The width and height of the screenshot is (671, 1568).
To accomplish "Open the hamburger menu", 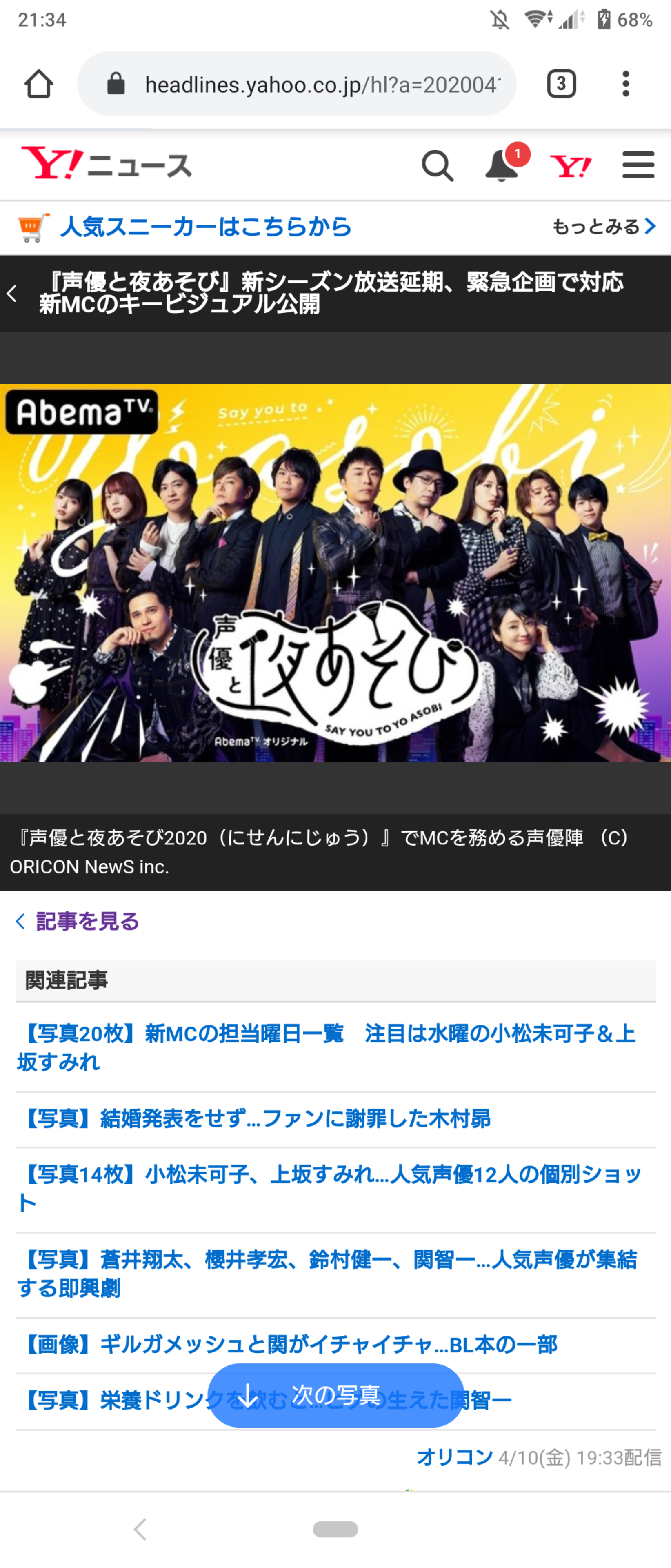I will coord(638,165).
